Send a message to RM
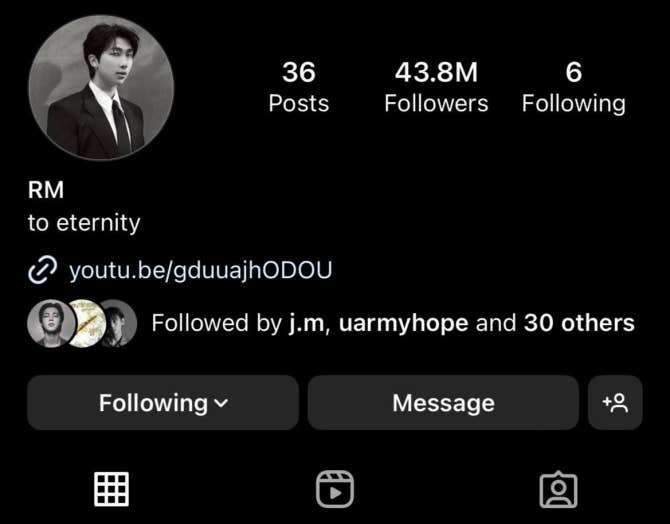Image resolution: width=670 pixels, height=524 pixels. (443, 403)
